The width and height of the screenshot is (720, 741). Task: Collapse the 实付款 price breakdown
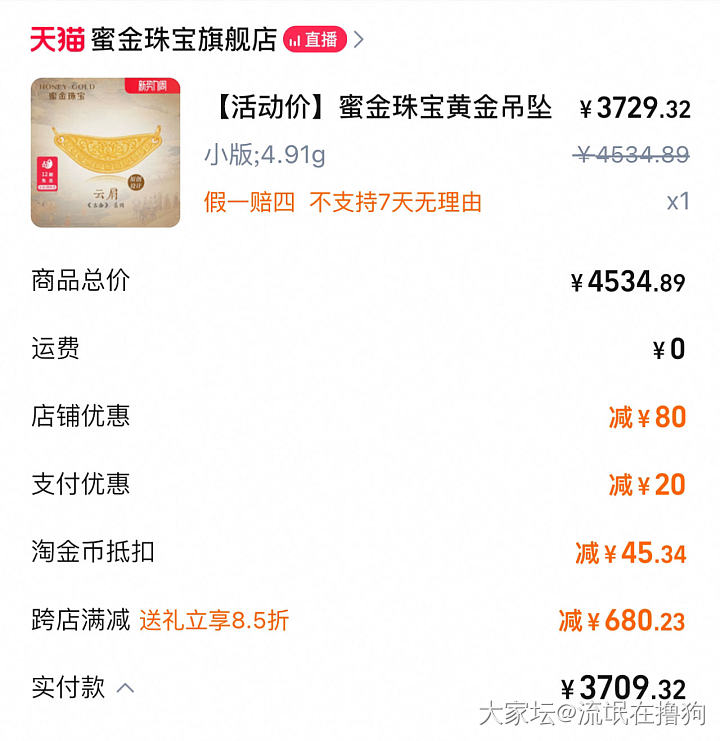tap(126, 688)
